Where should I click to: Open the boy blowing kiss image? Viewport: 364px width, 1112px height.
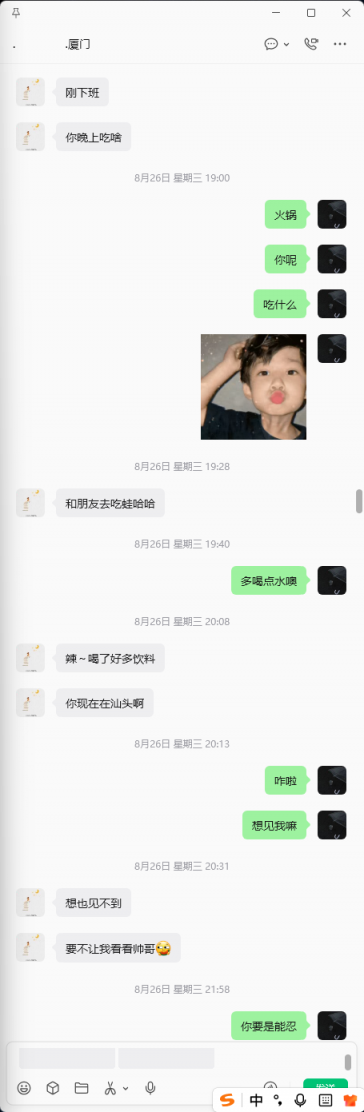point(253,387)
